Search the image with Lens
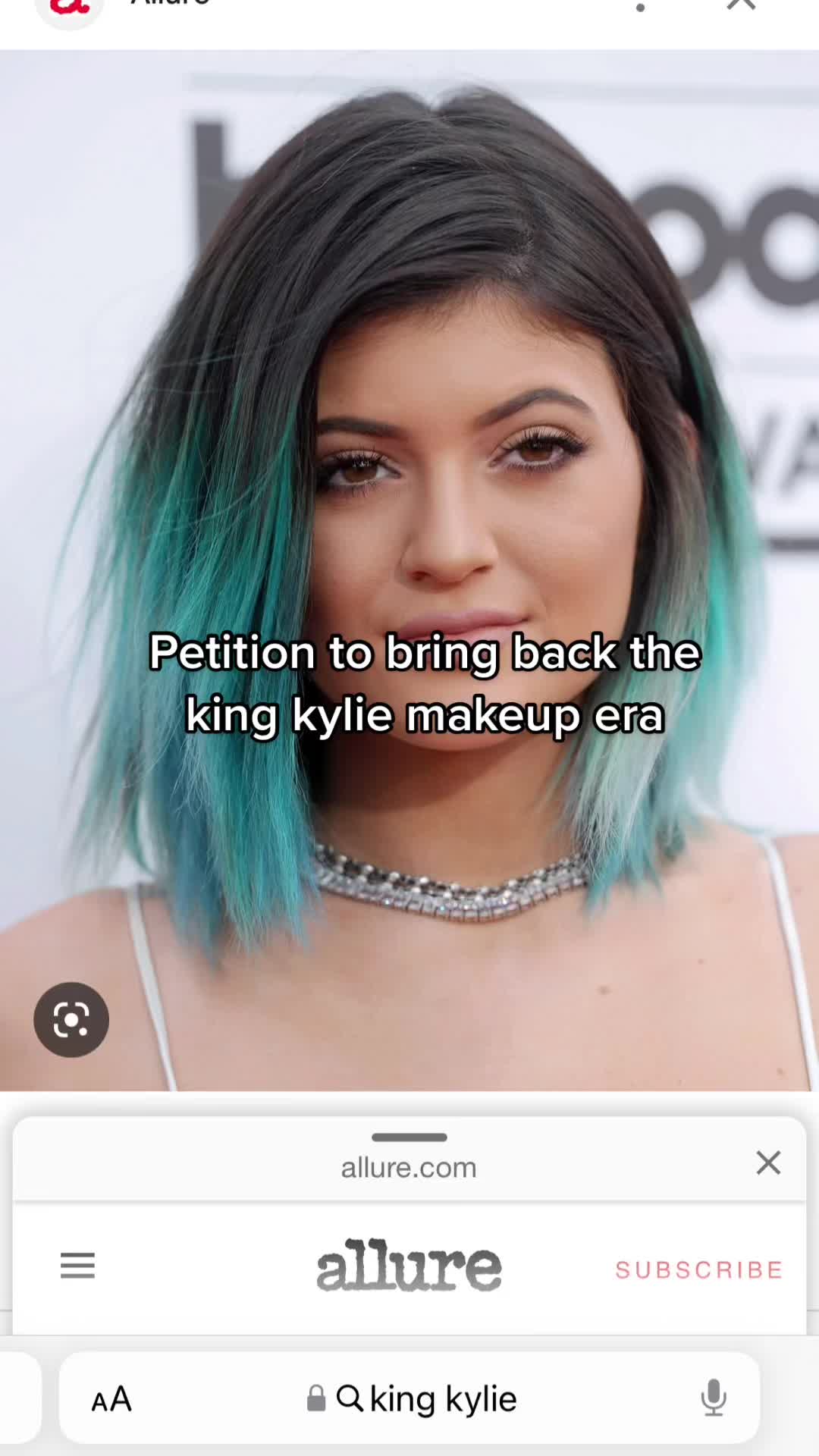The width and height of the screenshot is (819, 1456). pyautogui.click(x=71, y=1020)
